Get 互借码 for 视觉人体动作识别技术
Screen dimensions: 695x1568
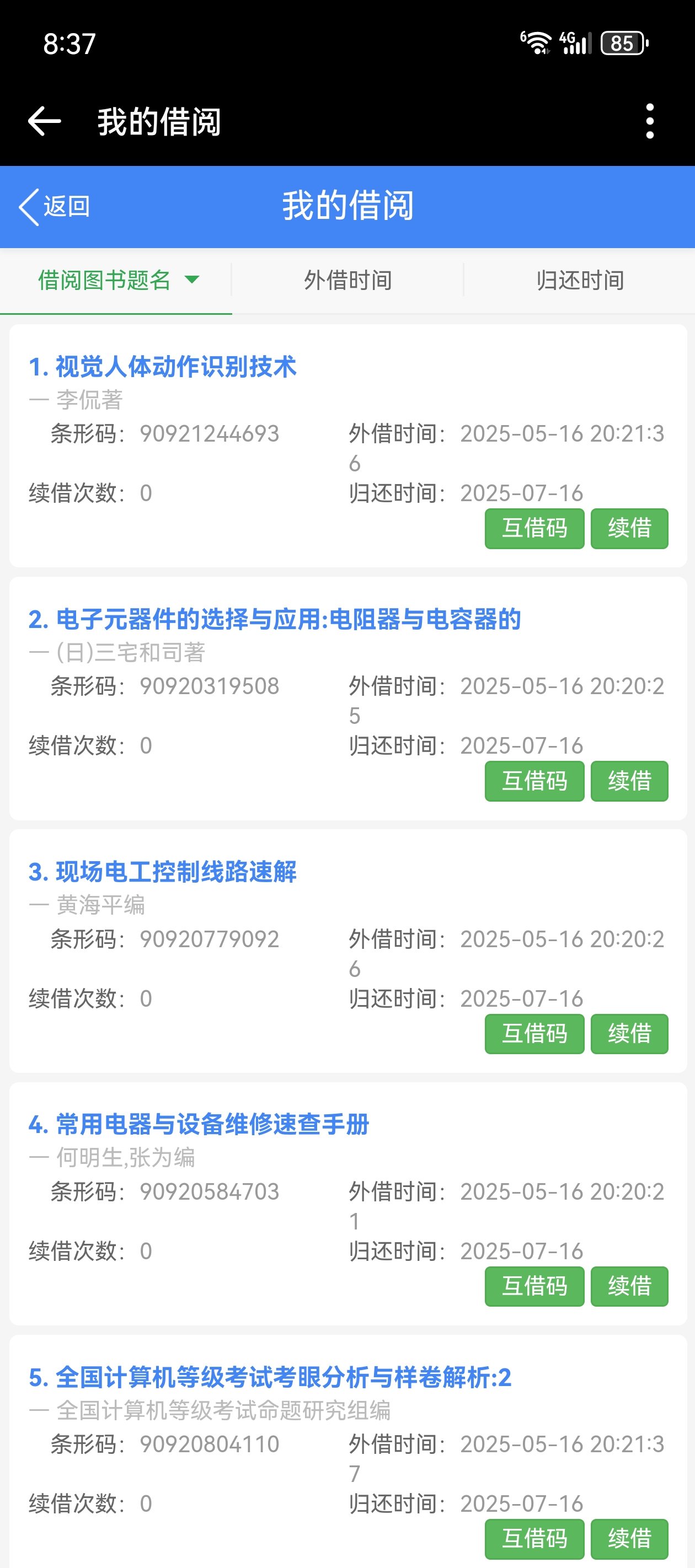pyautogui.click(x=534, y=528)
